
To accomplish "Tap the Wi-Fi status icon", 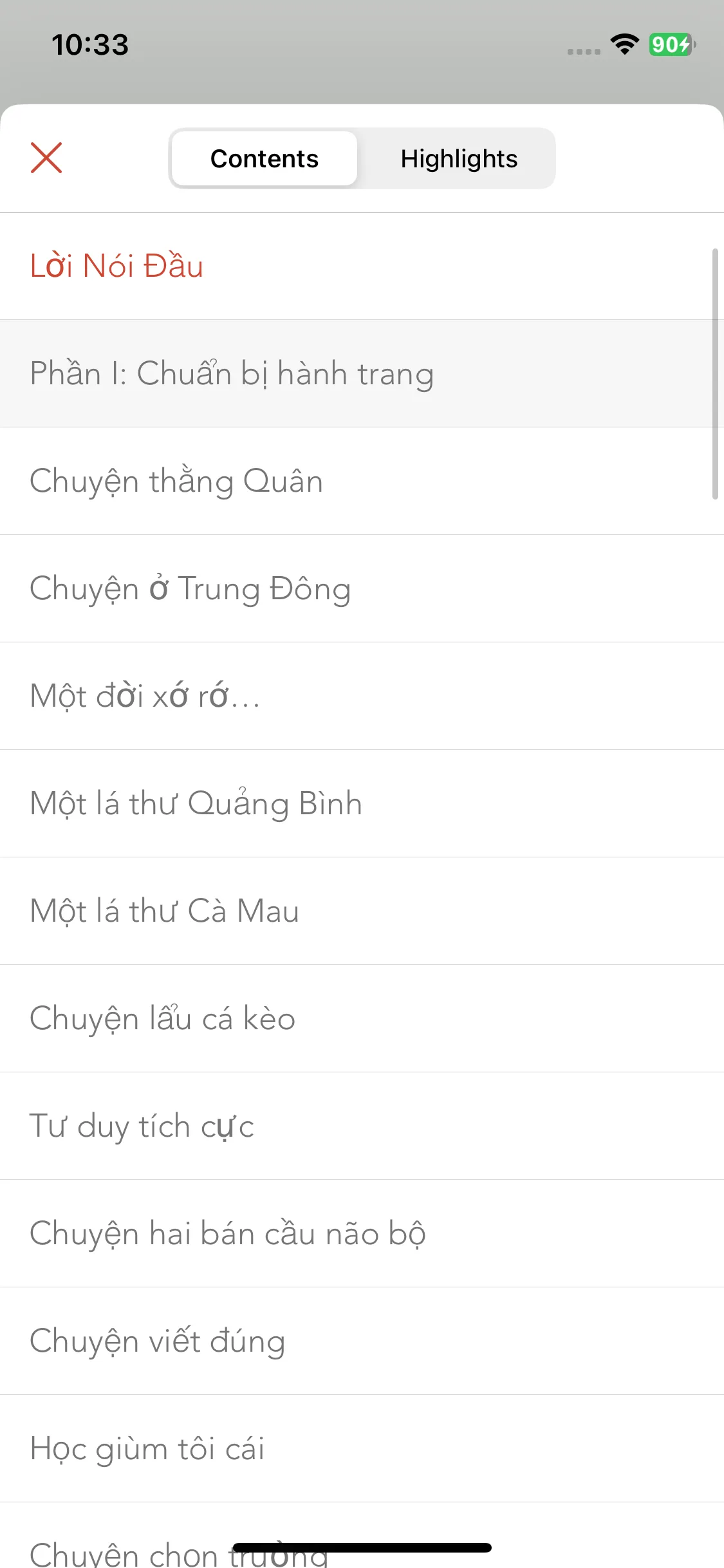I will point(622,44).
